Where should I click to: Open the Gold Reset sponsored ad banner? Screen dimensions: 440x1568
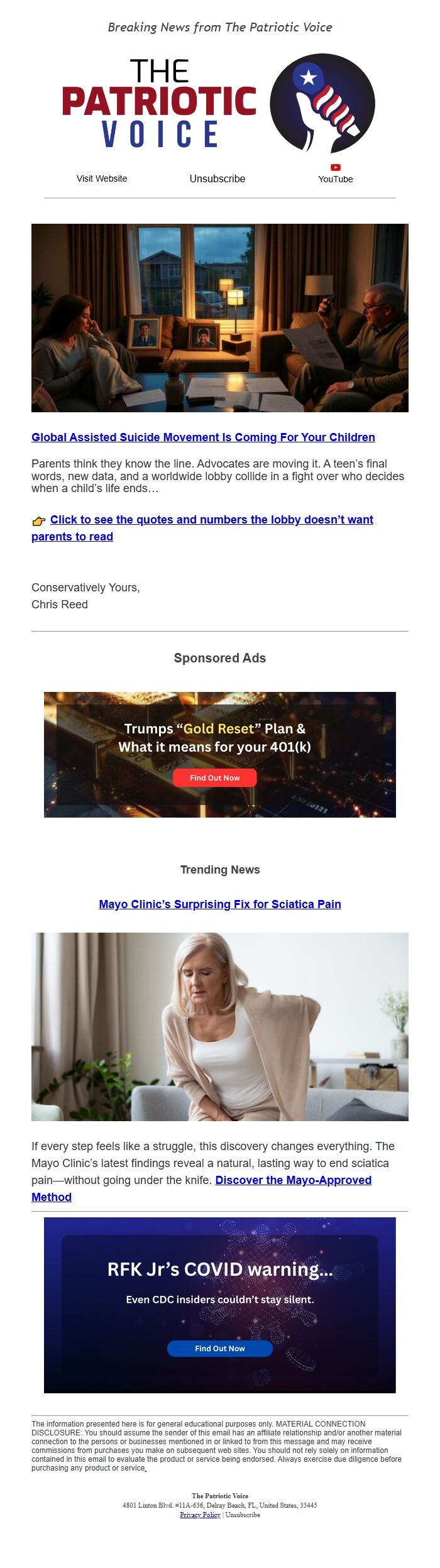(220, 755)
